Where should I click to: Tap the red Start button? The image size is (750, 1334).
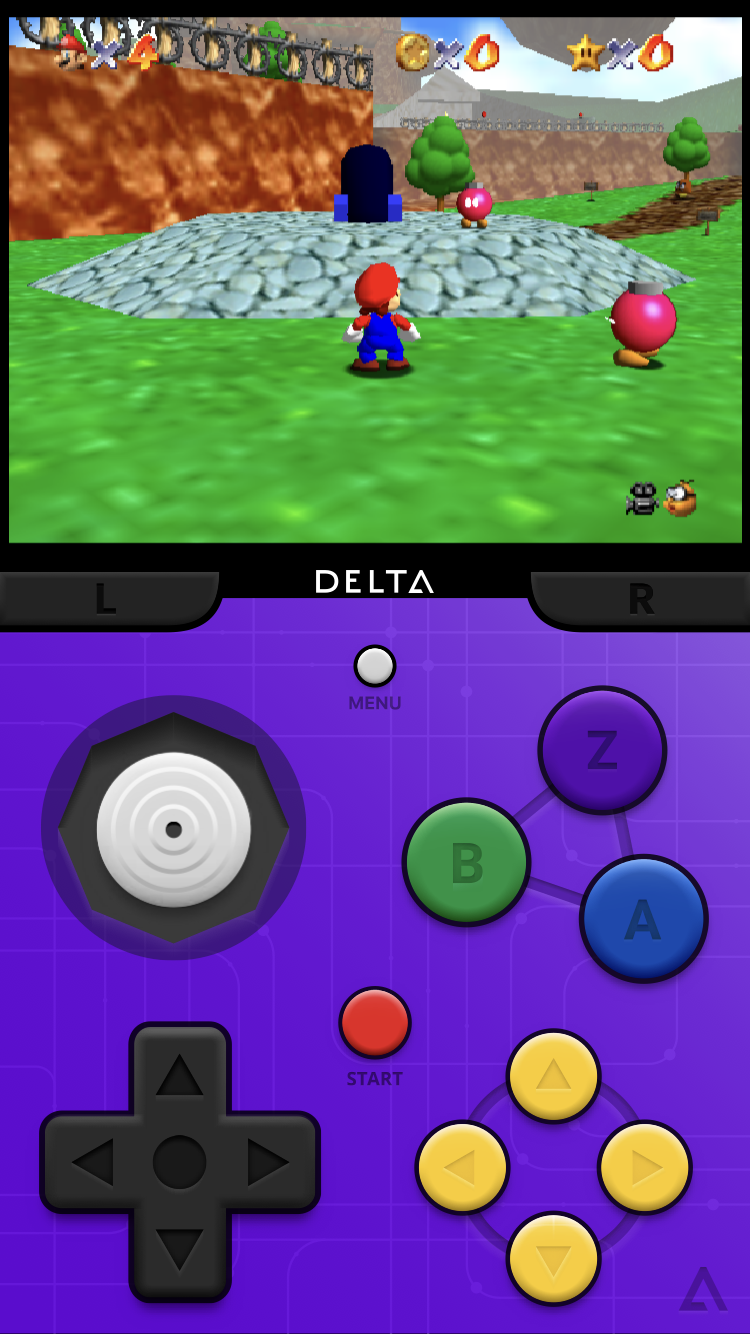coord(375,1022)
